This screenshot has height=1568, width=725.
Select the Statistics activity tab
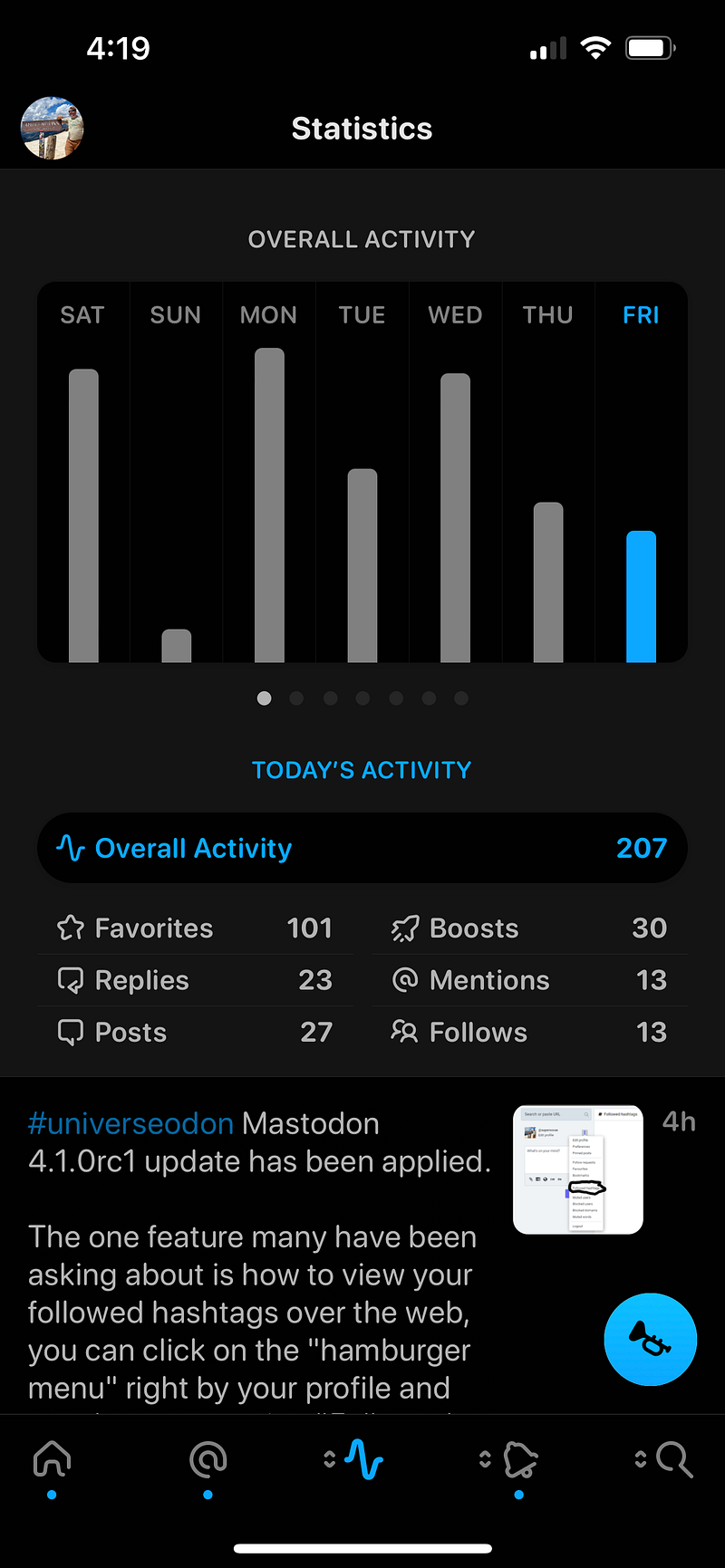[x=363, y=1460]
